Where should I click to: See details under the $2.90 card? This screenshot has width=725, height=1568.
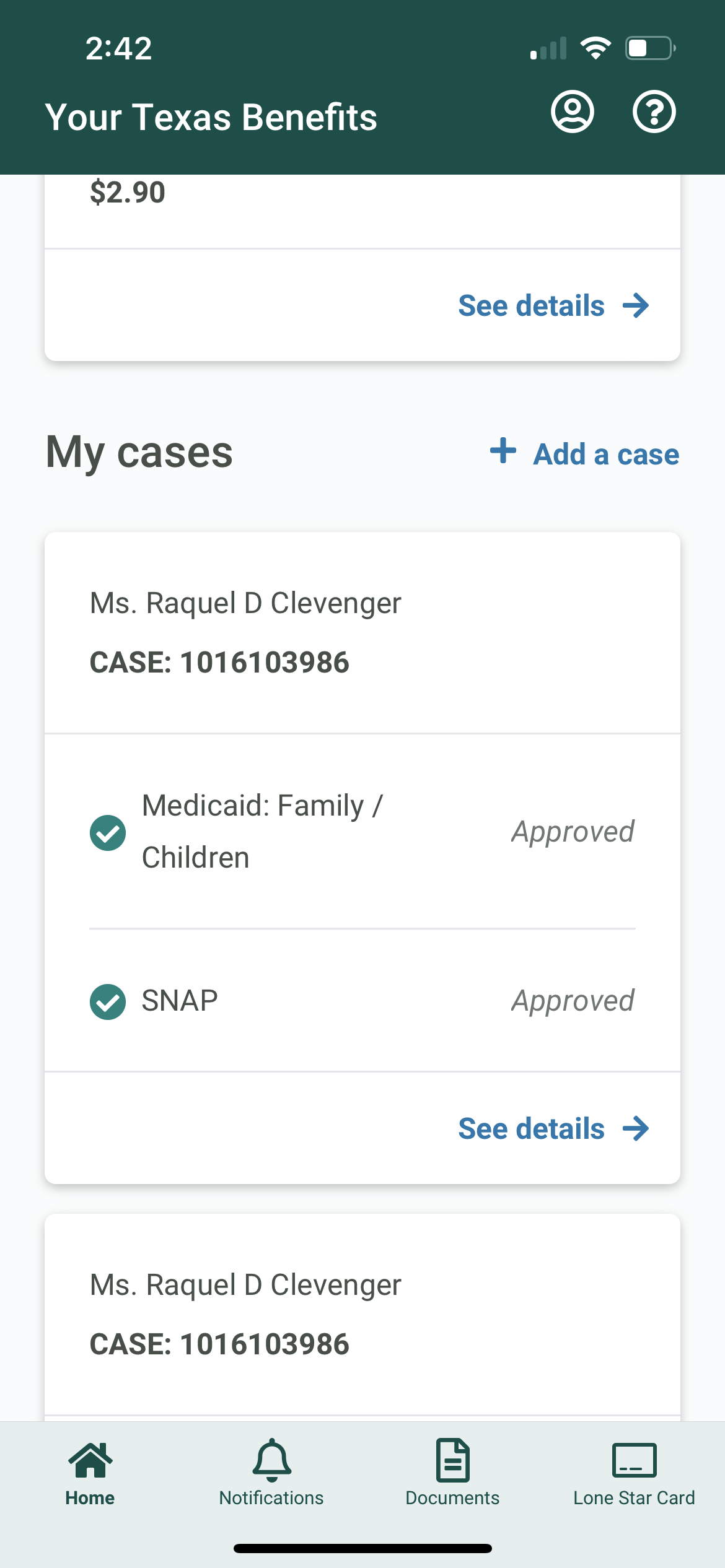click(x=553, y=306)
